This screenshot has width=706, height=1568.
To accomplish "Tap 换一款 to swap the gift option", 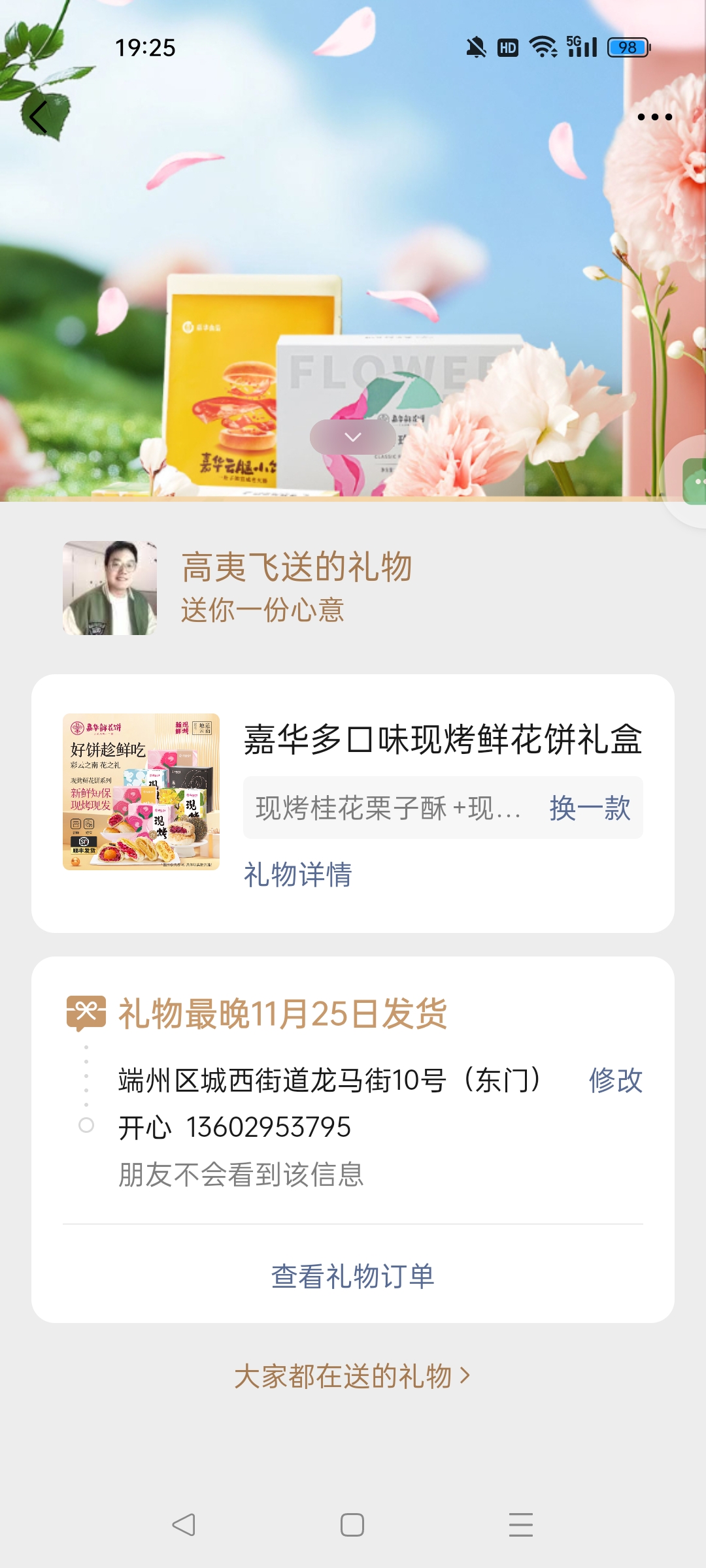I will click(590, 808).
